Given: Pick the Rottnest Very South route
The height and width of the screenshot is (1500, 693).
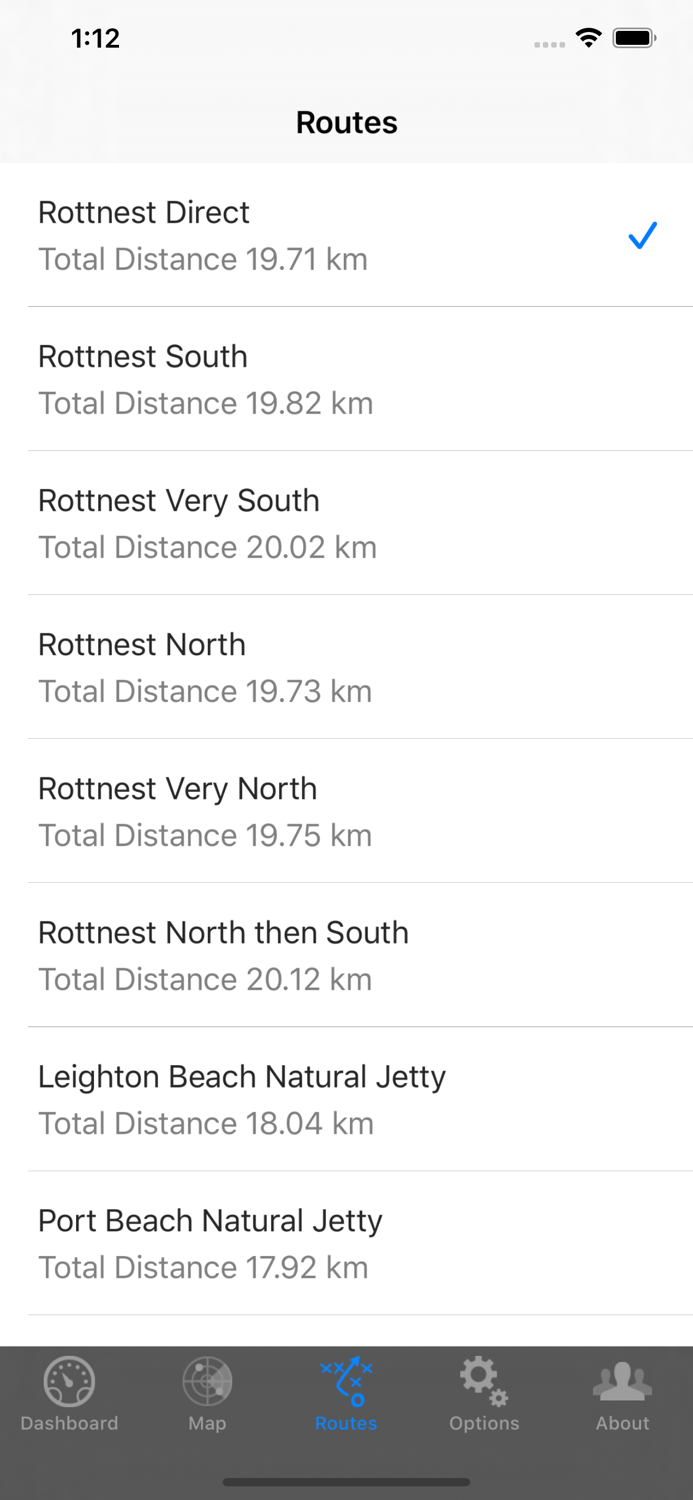Looking at the screenshot, I should point(346,523).
